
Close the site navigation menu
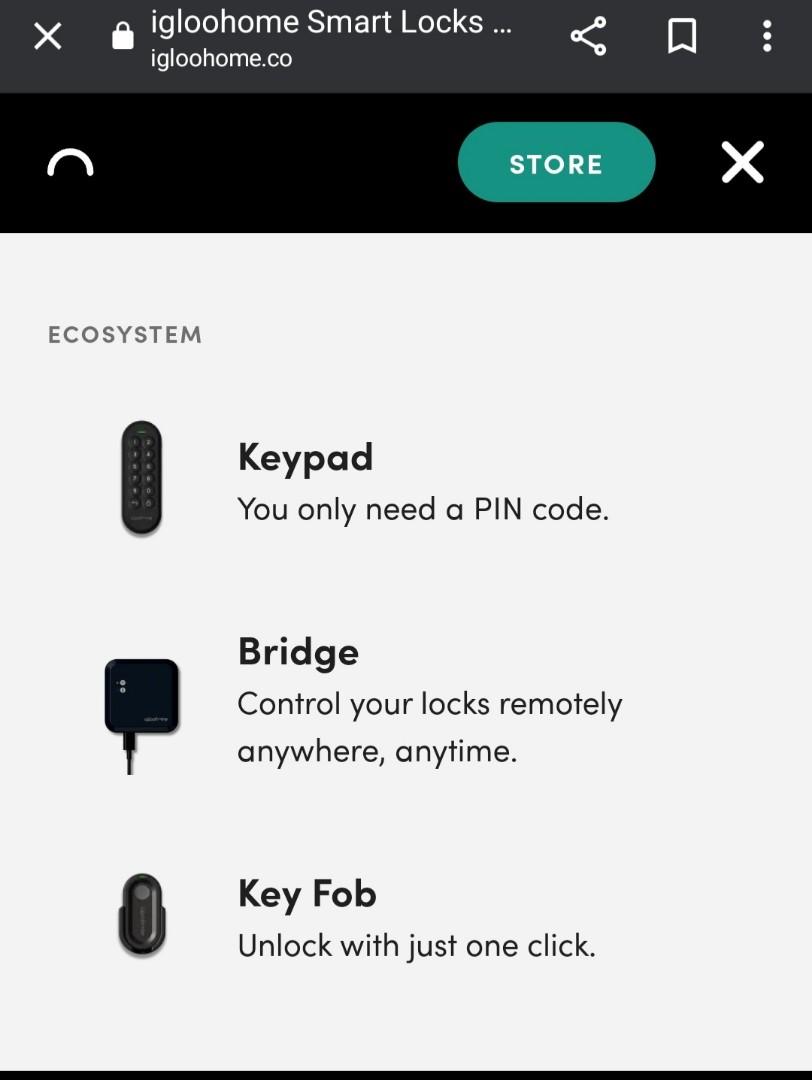click(x=742, y=162)
